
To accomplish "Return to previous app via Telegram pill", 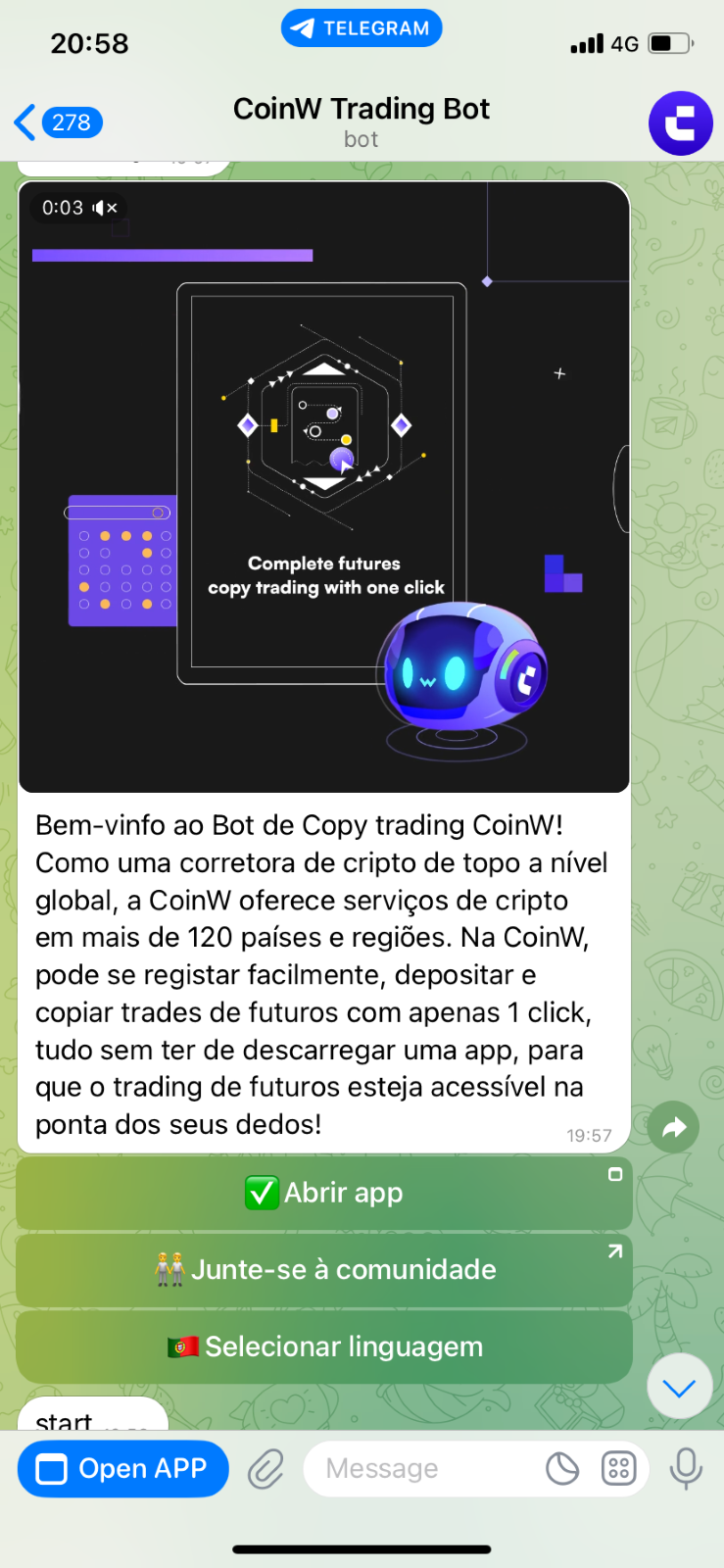I will coord(362,28).
